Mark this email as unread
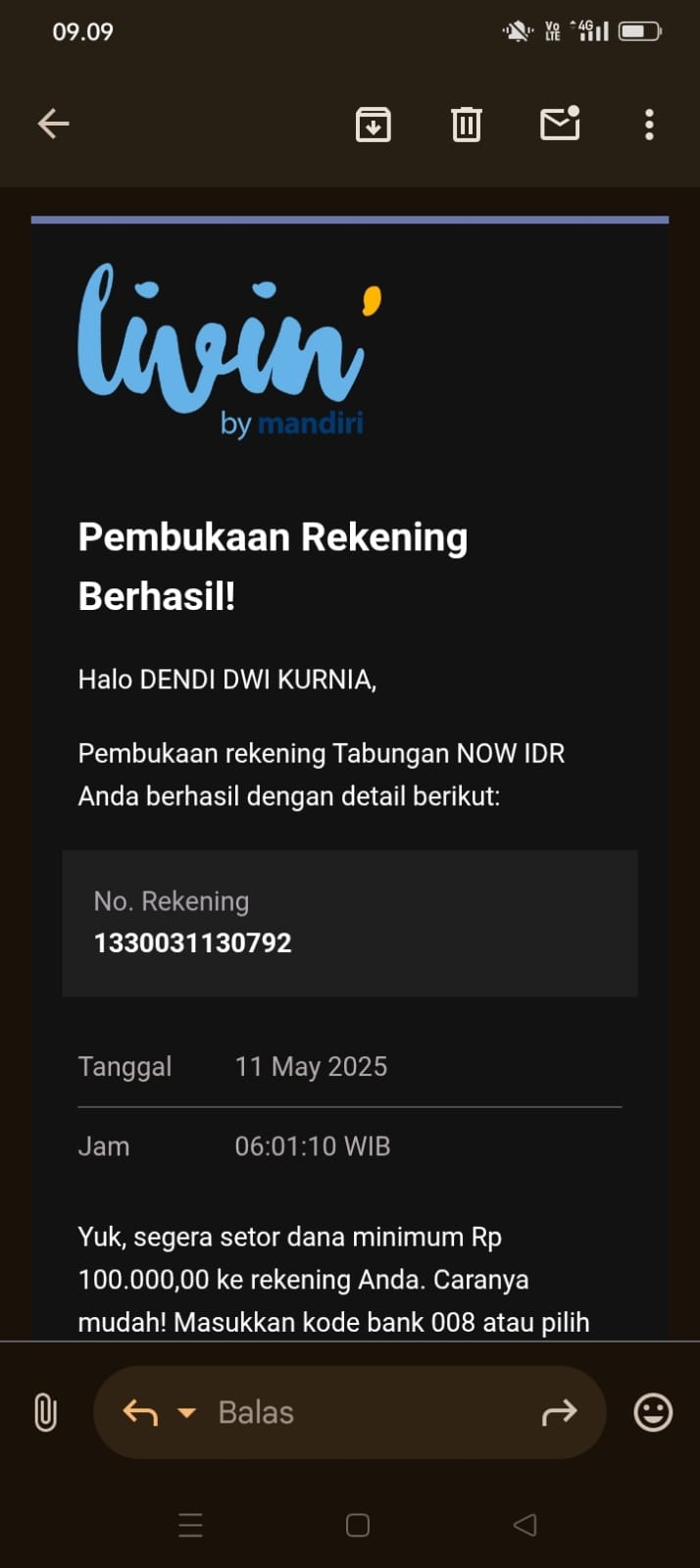700x1568 pixels. pos(560,124)
